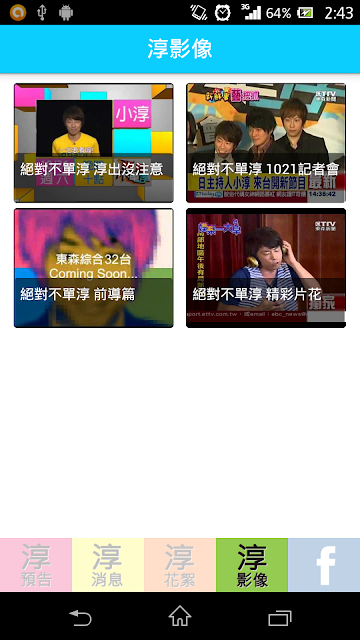Go back with the system back button
Image resolution: width=360 pixels, height=640 pixels.
(80, 617)
